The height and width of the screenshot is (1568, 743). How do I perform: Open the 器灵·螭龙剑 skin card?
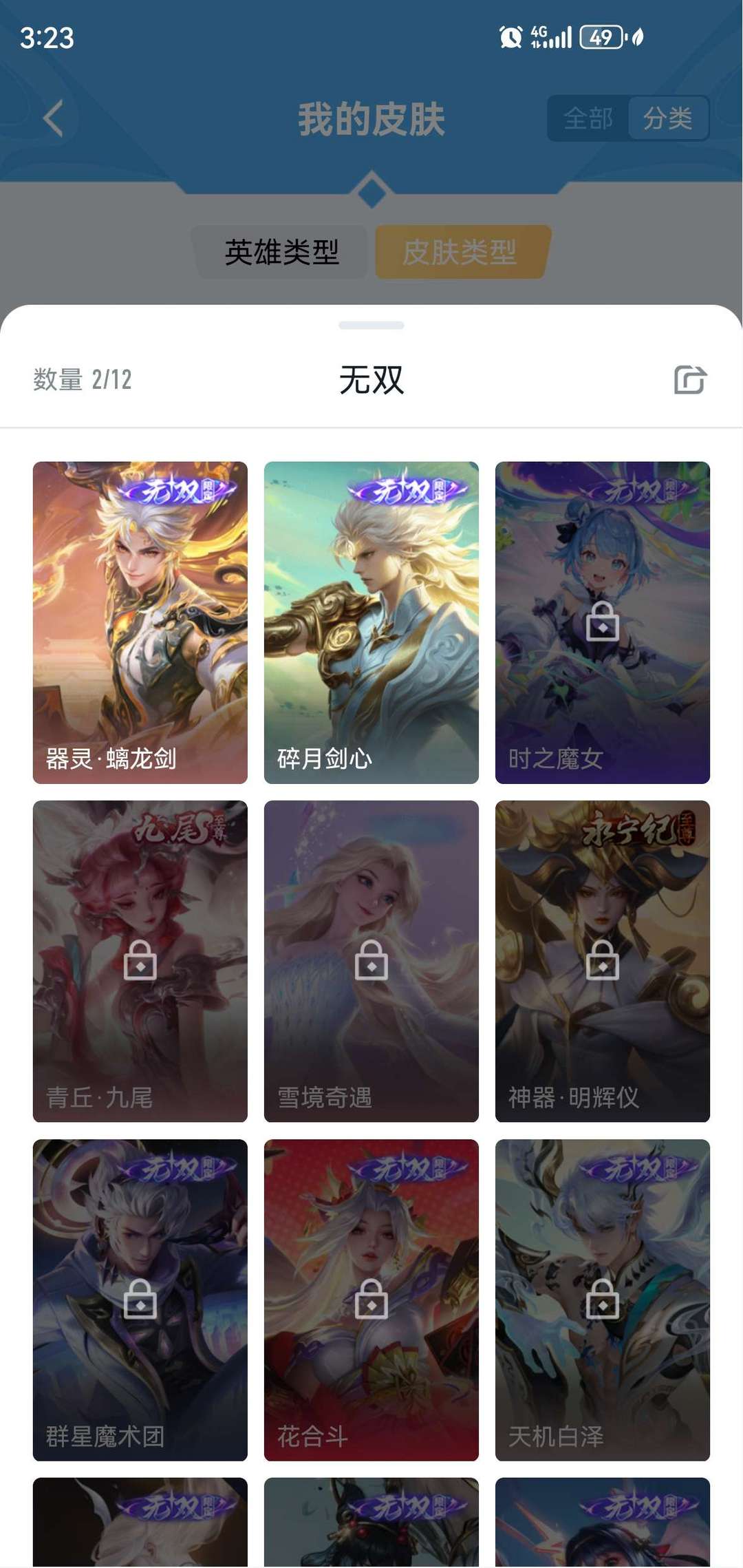[x=140, y=622]
